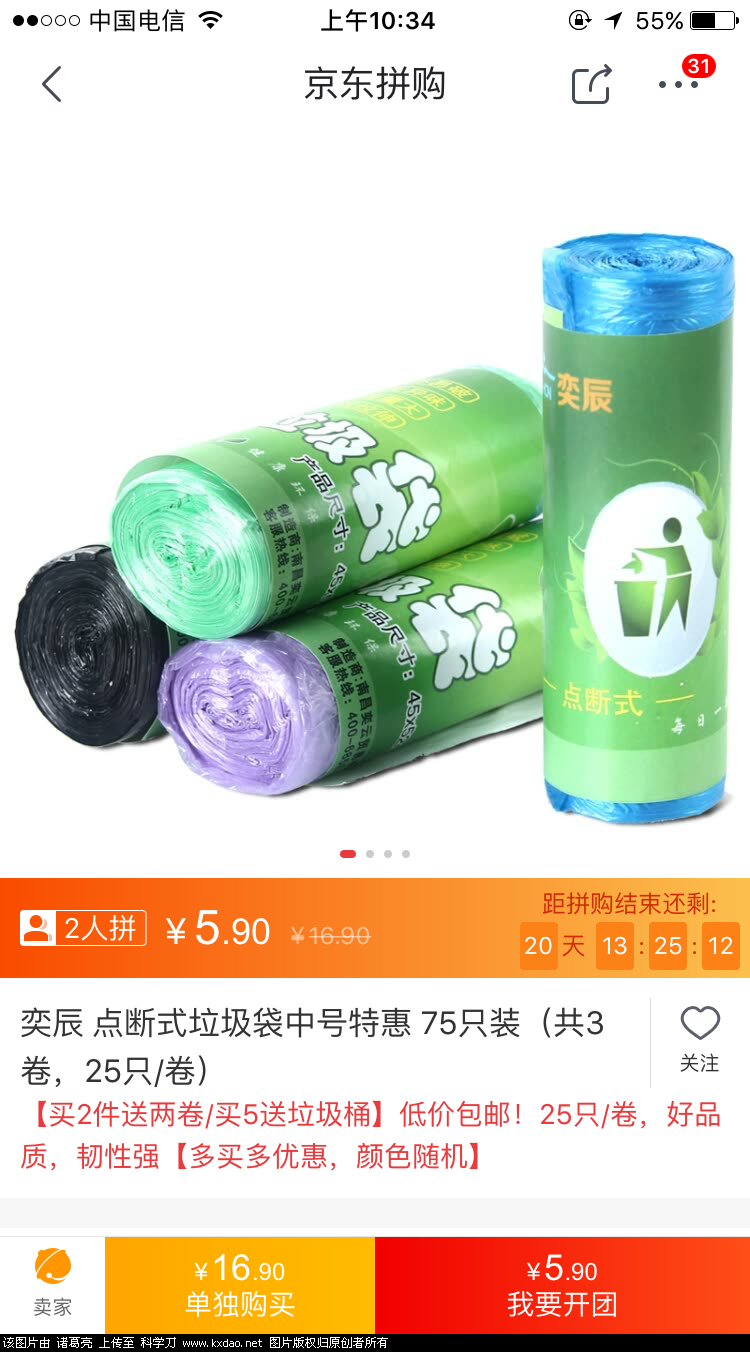The image size is (750, 1352).
Task: Open the three-dot overflow menu
Action: click(x=679, y=85)
